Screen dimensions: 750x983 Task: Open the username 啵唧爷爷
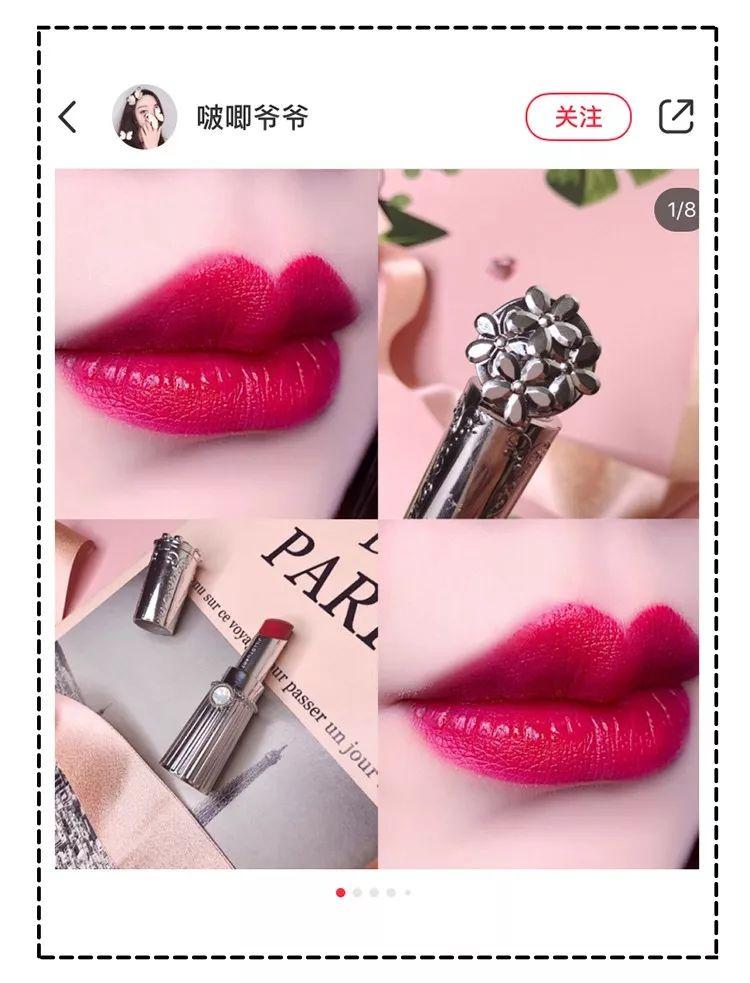[x=252, y=117]
